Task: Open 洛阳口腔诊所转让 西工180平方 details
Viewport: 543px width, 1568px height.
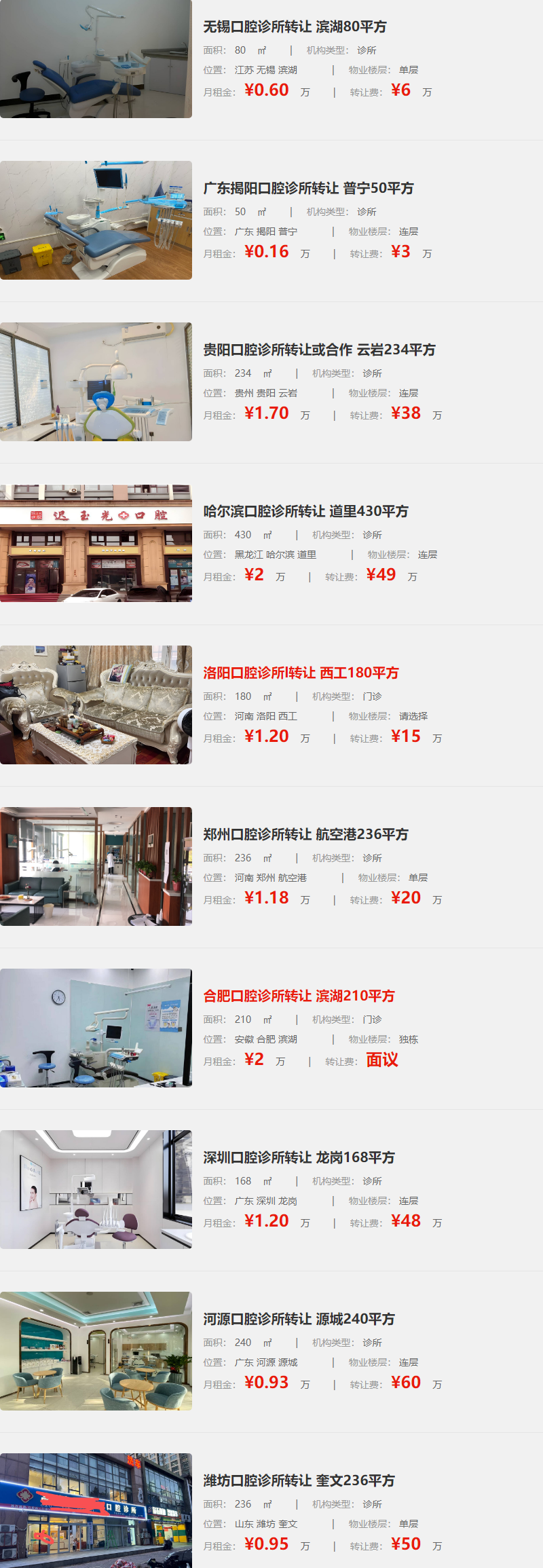Action: (301, 673)
